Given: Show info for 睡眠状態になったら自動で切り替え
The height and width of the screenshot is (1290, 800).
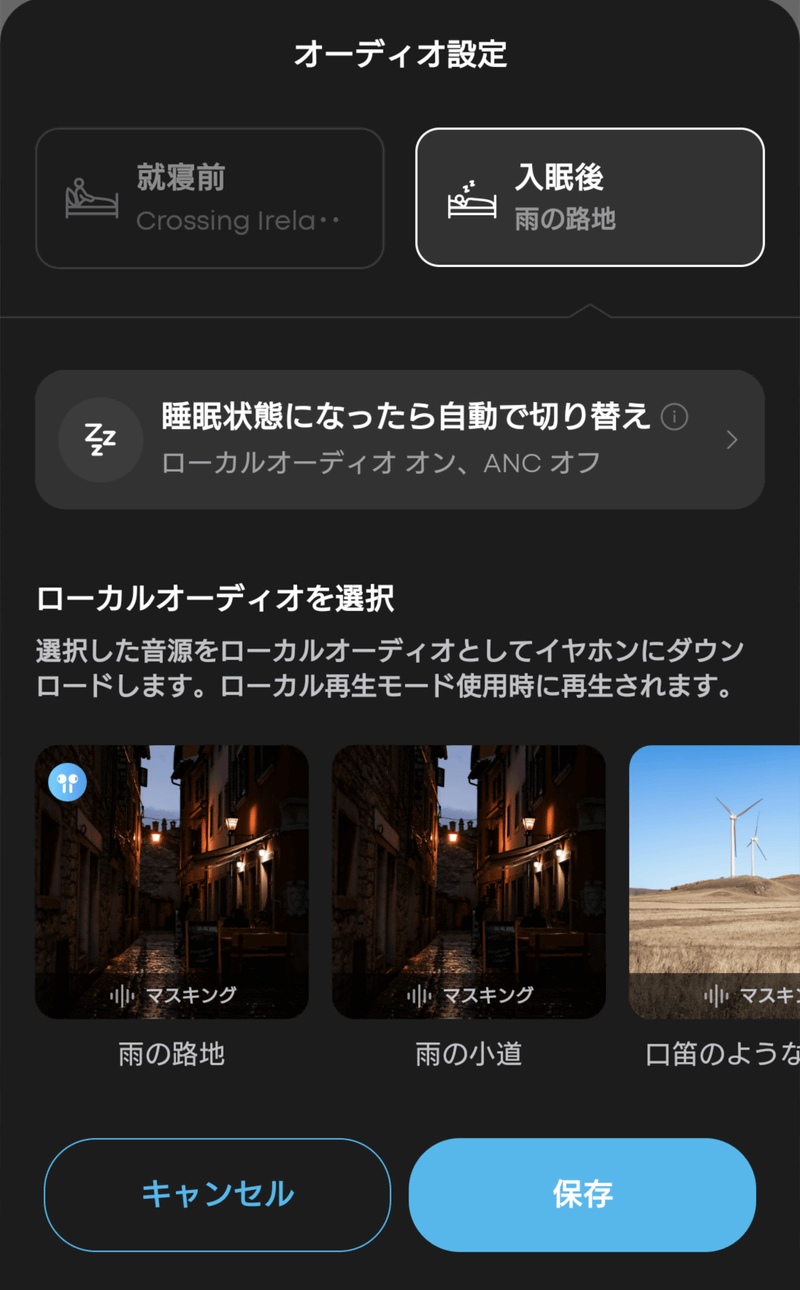Looking at the screenshot, I should [x=675, y=417].
